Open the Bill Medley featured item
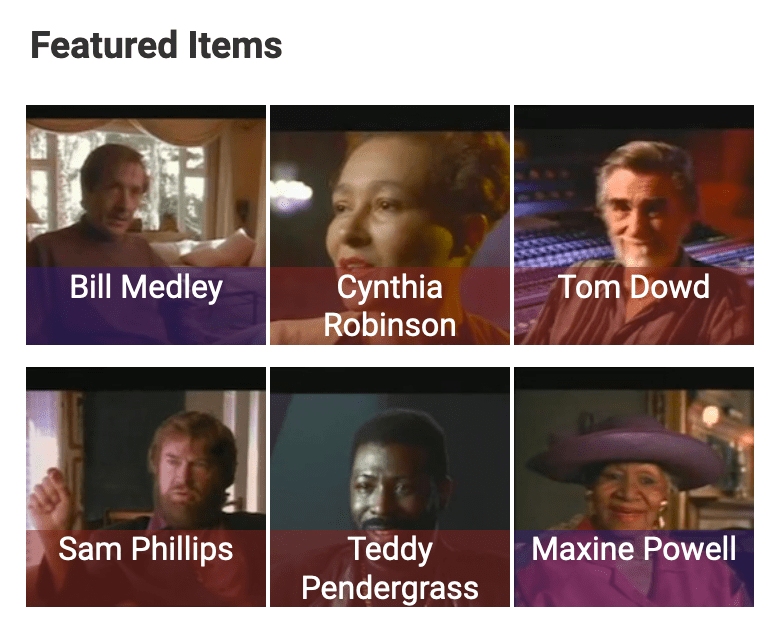Viewport: 780px width, 644px height. point(146,226)
